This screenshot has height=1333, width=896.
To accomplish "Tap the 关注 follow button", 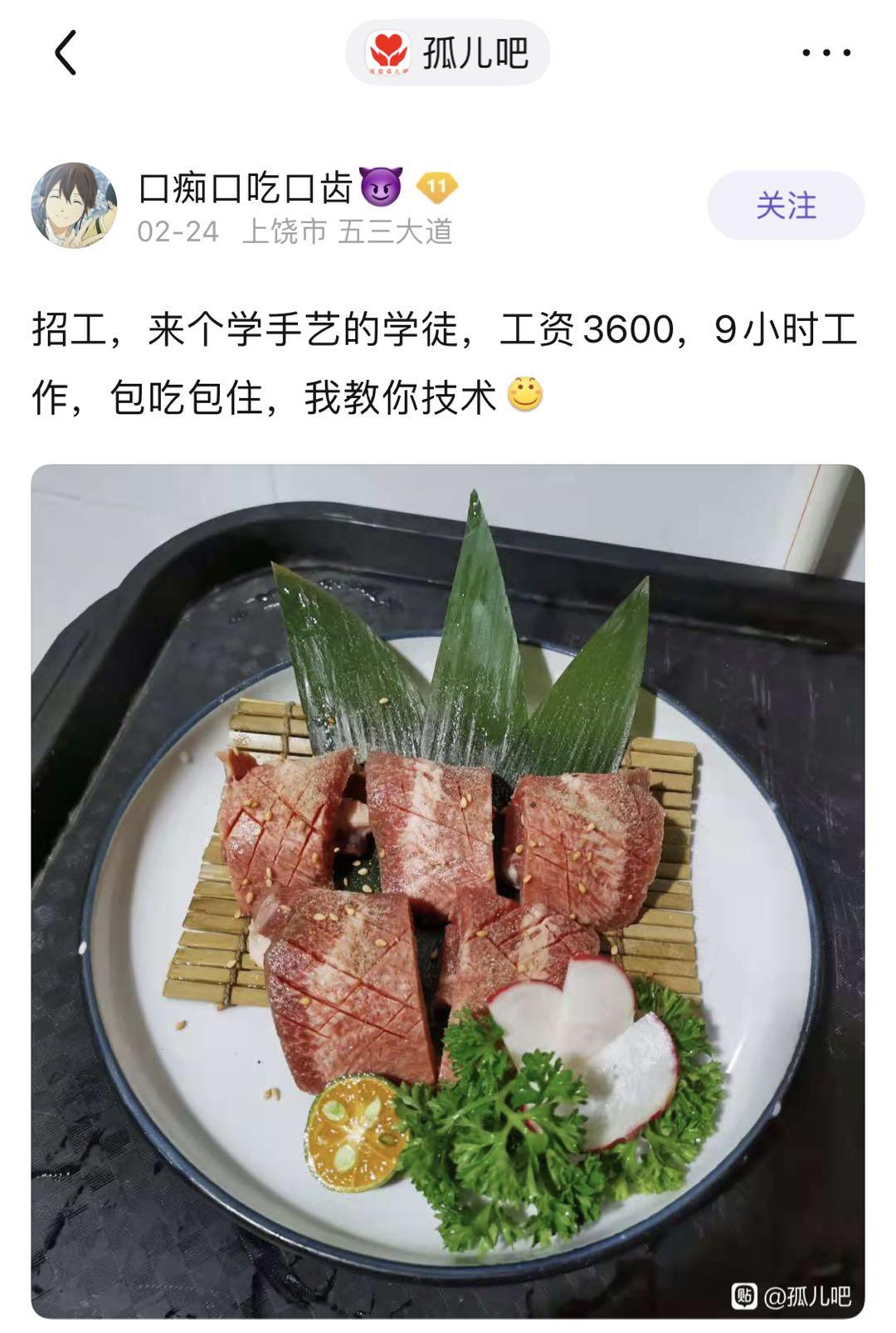I will click(785, 206).
